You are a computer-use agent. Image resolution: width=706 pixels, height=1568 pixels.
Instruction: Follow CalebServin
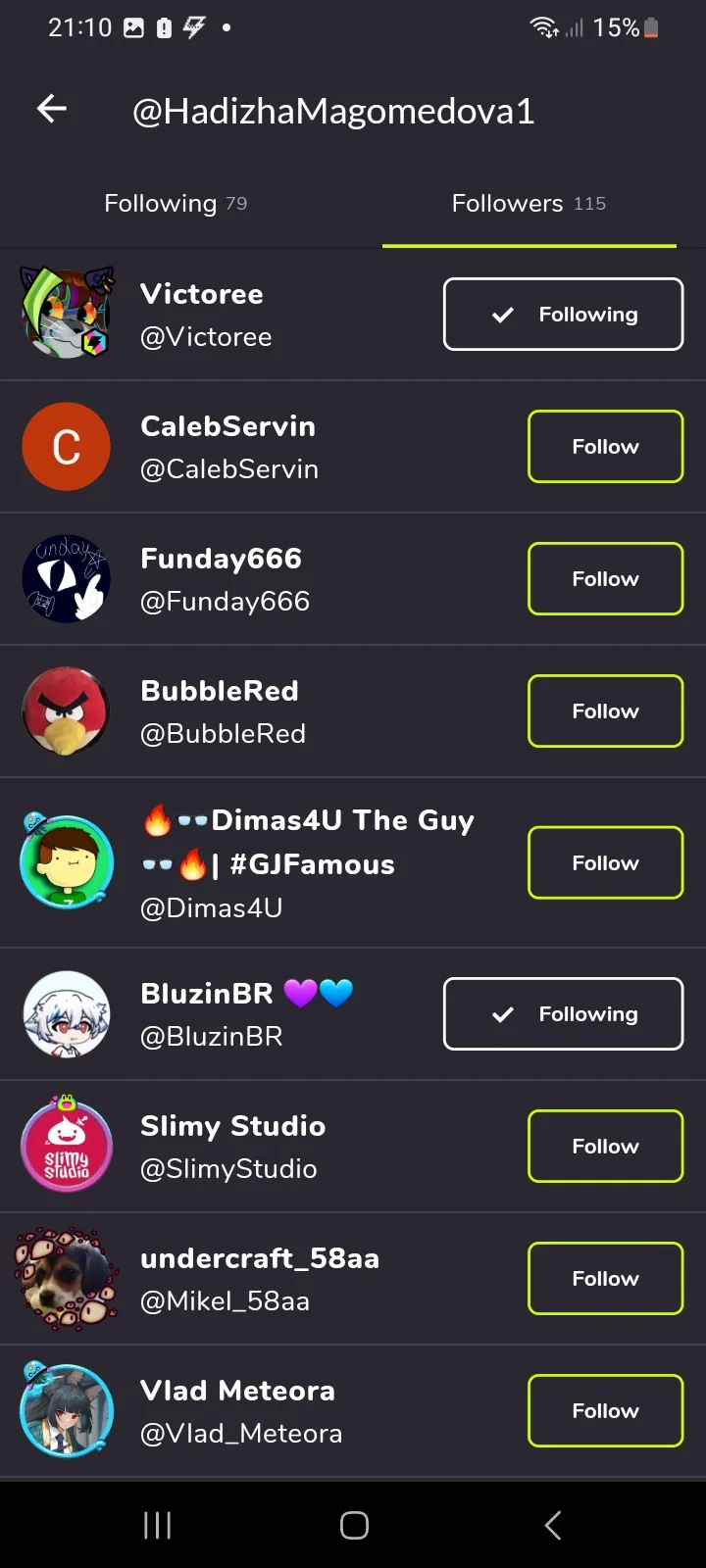click(606, 447)
